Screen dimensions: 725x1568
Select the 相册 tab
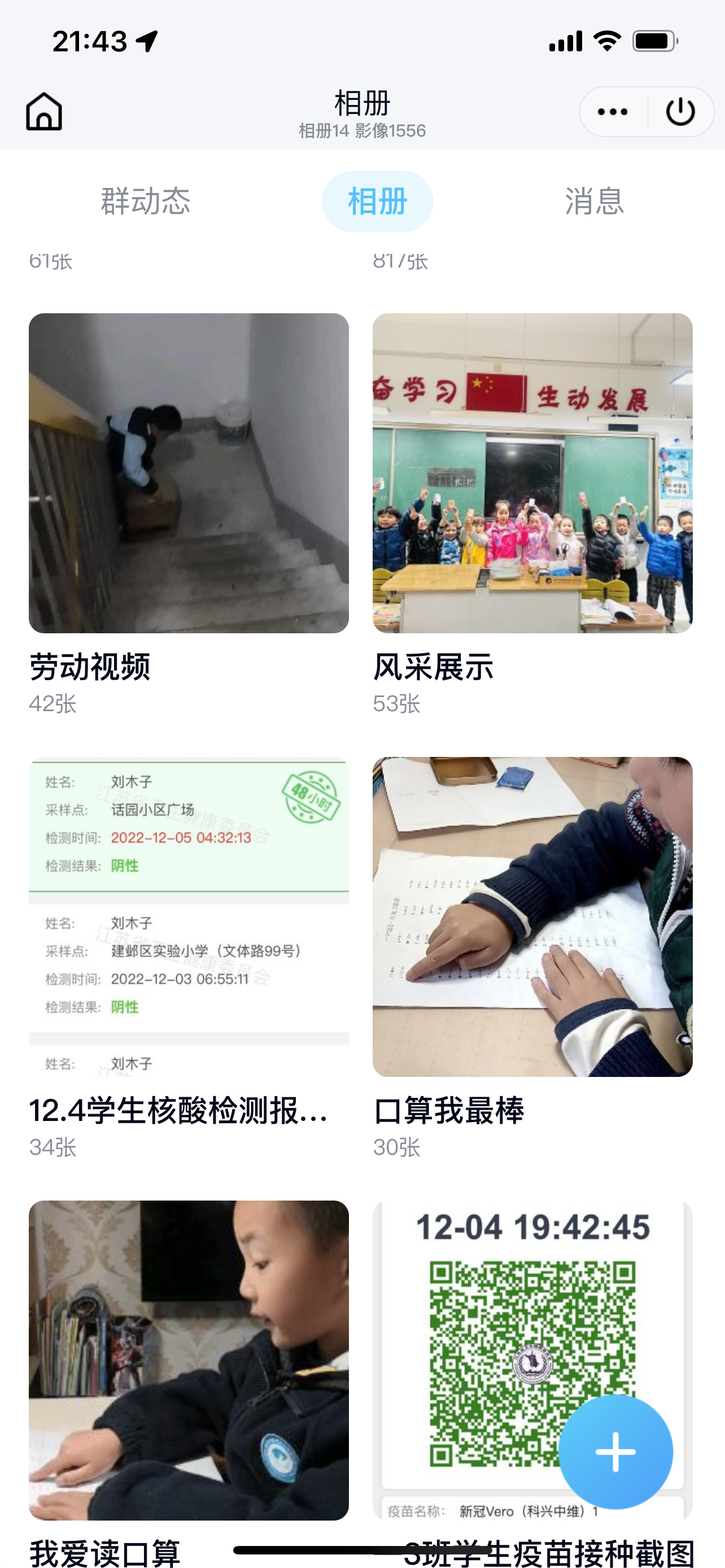click(377, 202)
